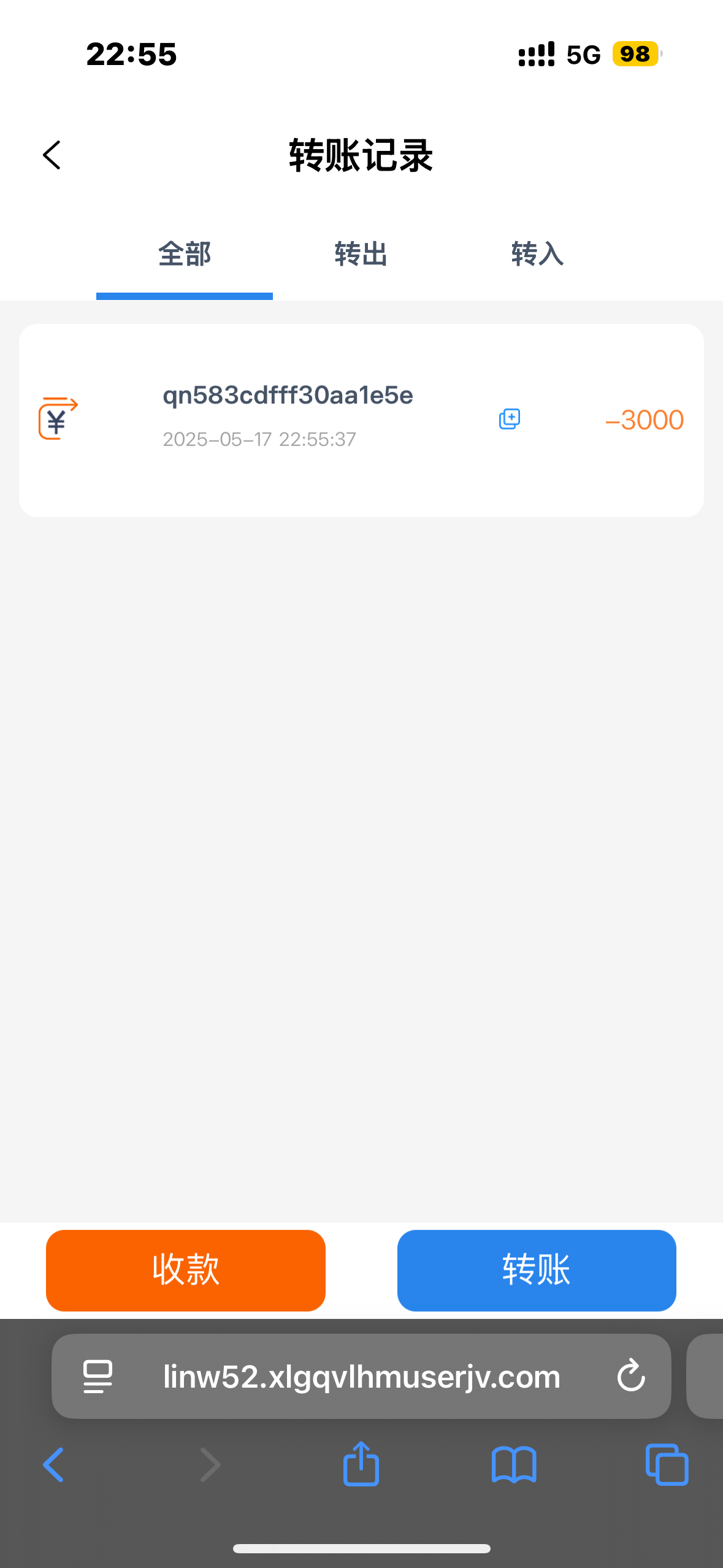Start a new transfer with 转账

[537, 1270]
